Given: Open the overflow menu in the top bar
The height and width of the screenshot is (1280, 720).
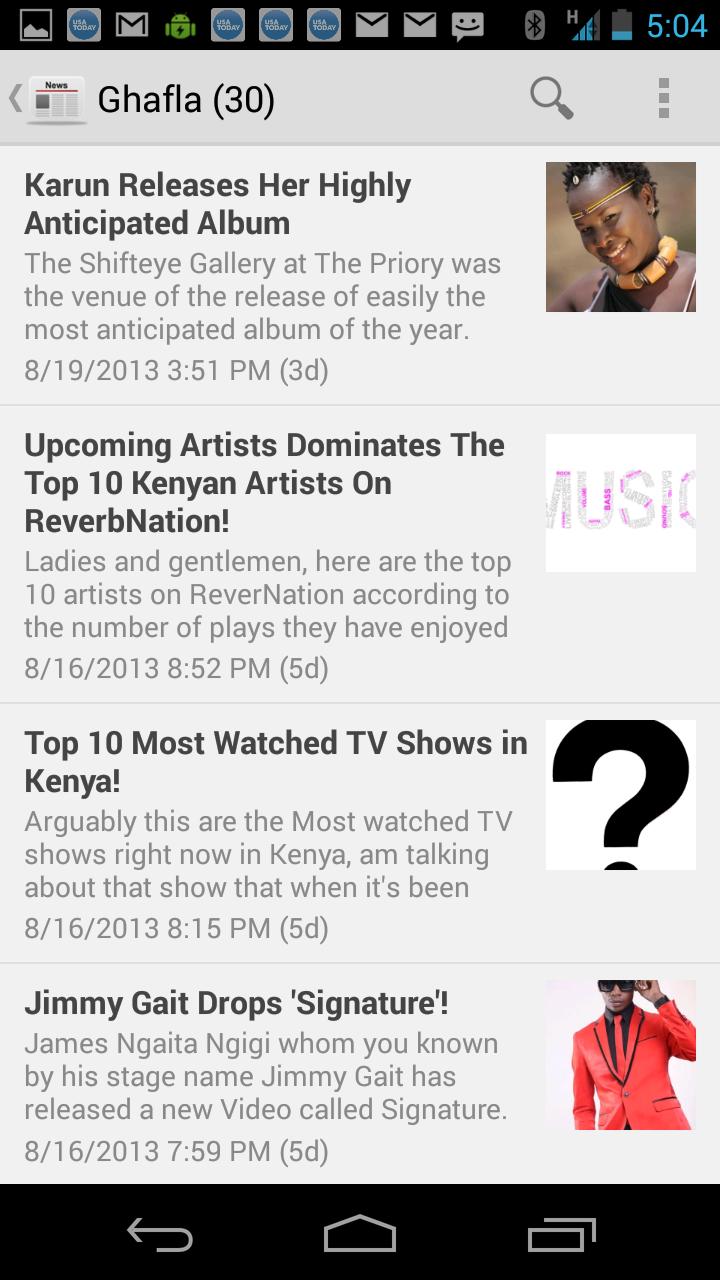Looking at the screenshot, I should point(663,98).
